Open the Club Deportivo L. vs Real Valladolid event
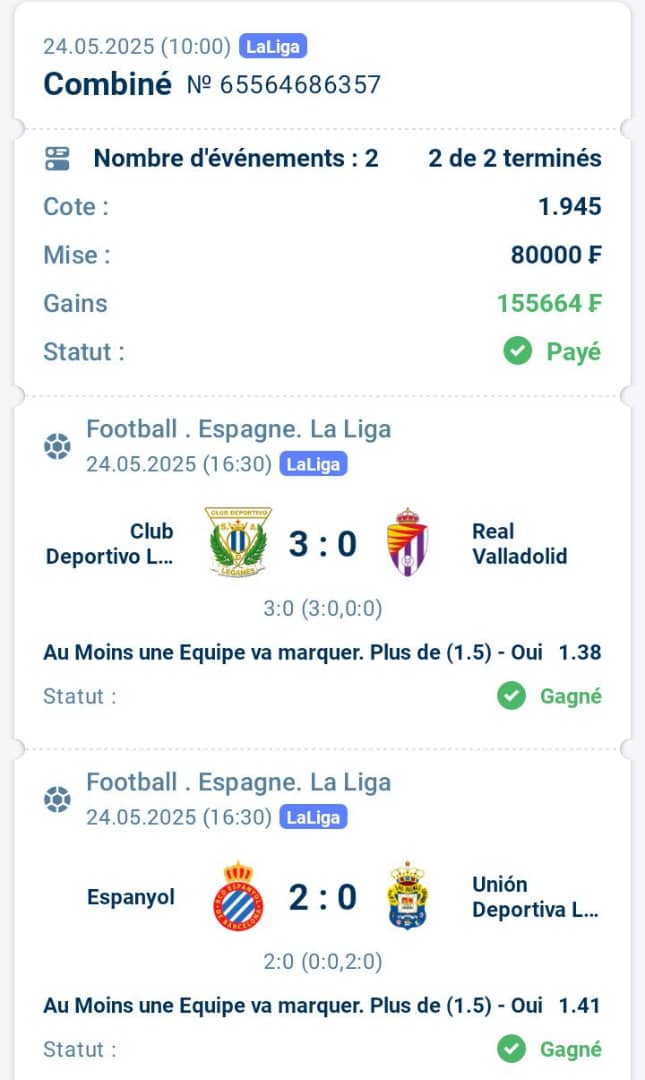Screen dimensions: 645x1080 (322, 545)
